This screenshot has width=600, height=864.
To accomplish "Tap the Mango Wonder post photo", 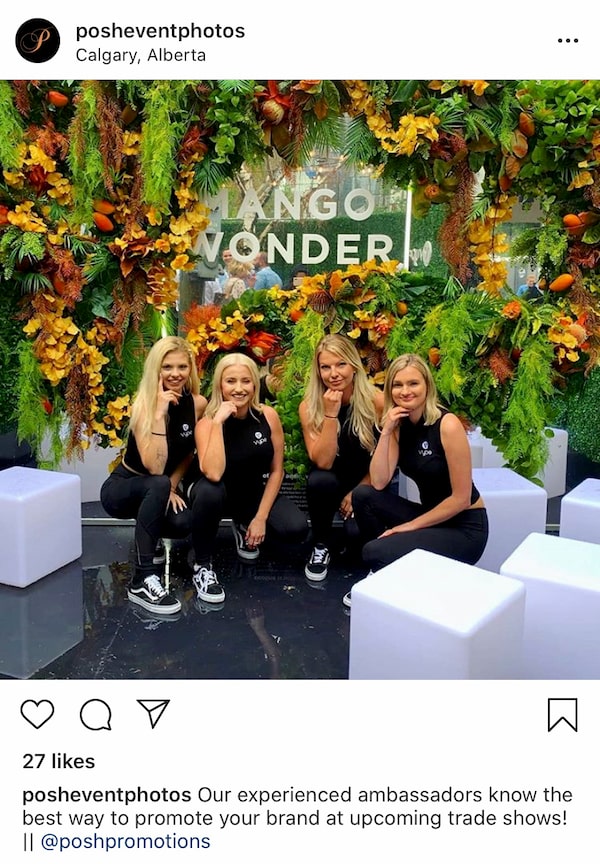I will [x=300, y=380].
